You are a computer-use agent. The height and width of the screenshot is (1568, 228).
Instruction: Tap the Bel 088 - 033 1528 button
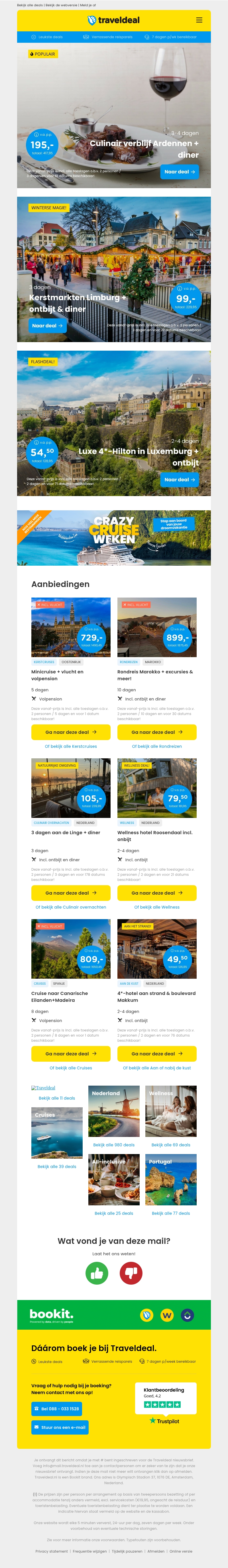pyautogui.click(x=56, y=1409)
